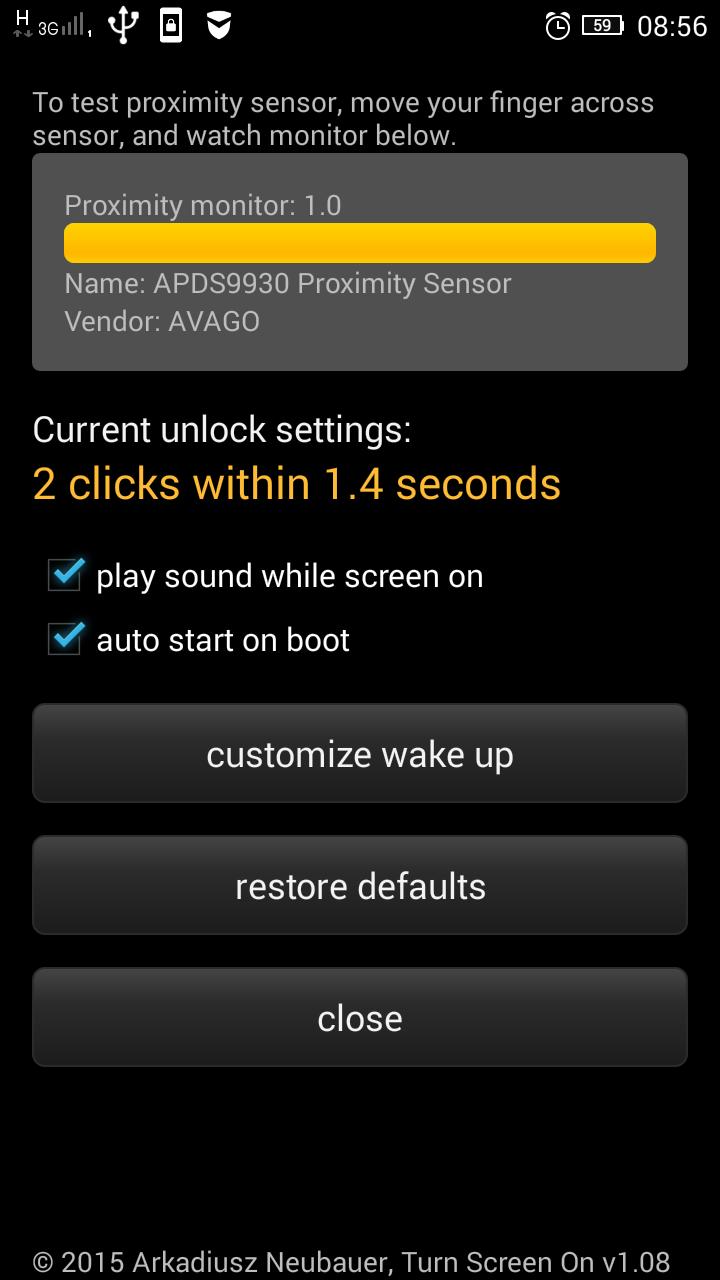Tap the Arkadiusz Neubauer copyright line
The height and width of the screenshot is (1280, 720).
(x=359, y=1261)
